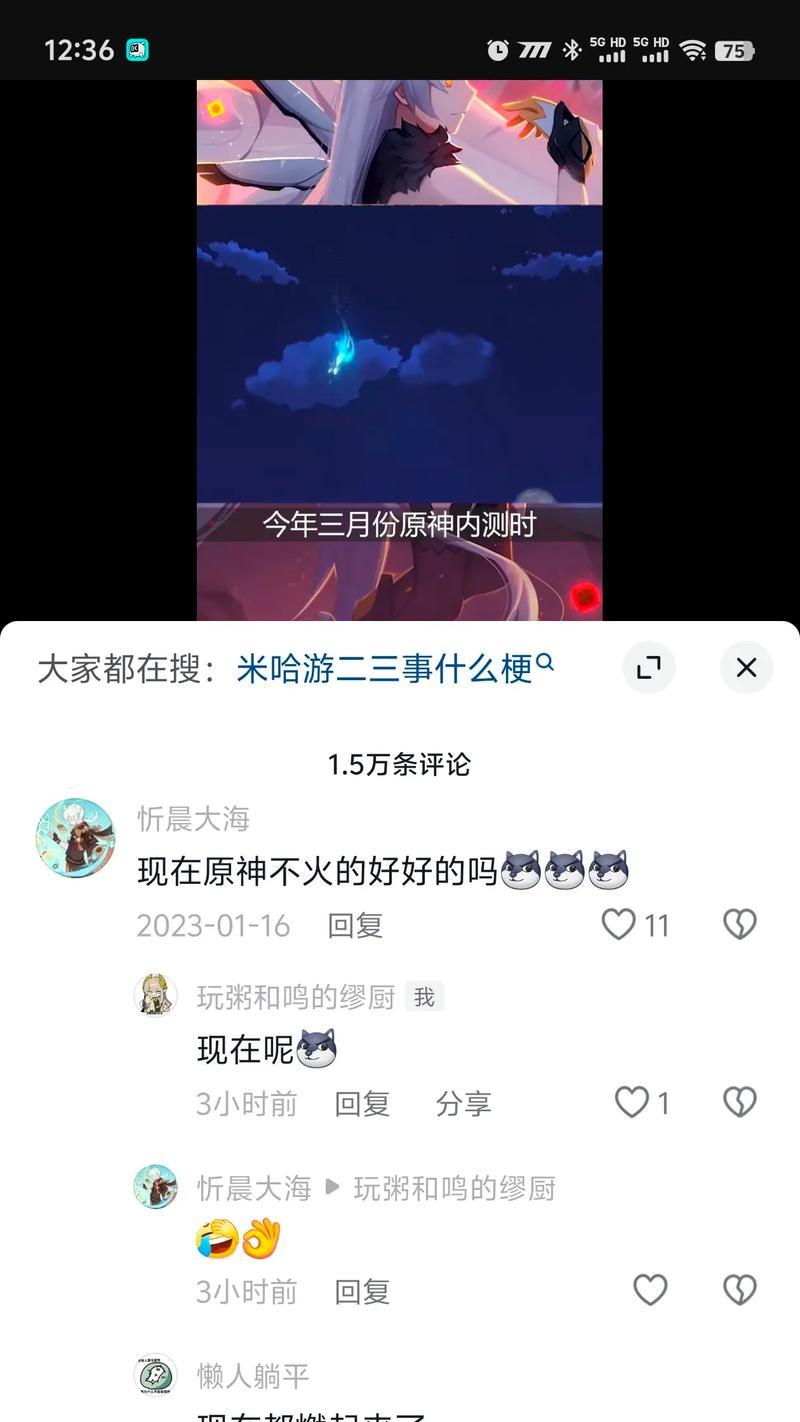Reply to the comment 现在呢
This screenshot has height=1422, width=800.
click(361, 1103)
